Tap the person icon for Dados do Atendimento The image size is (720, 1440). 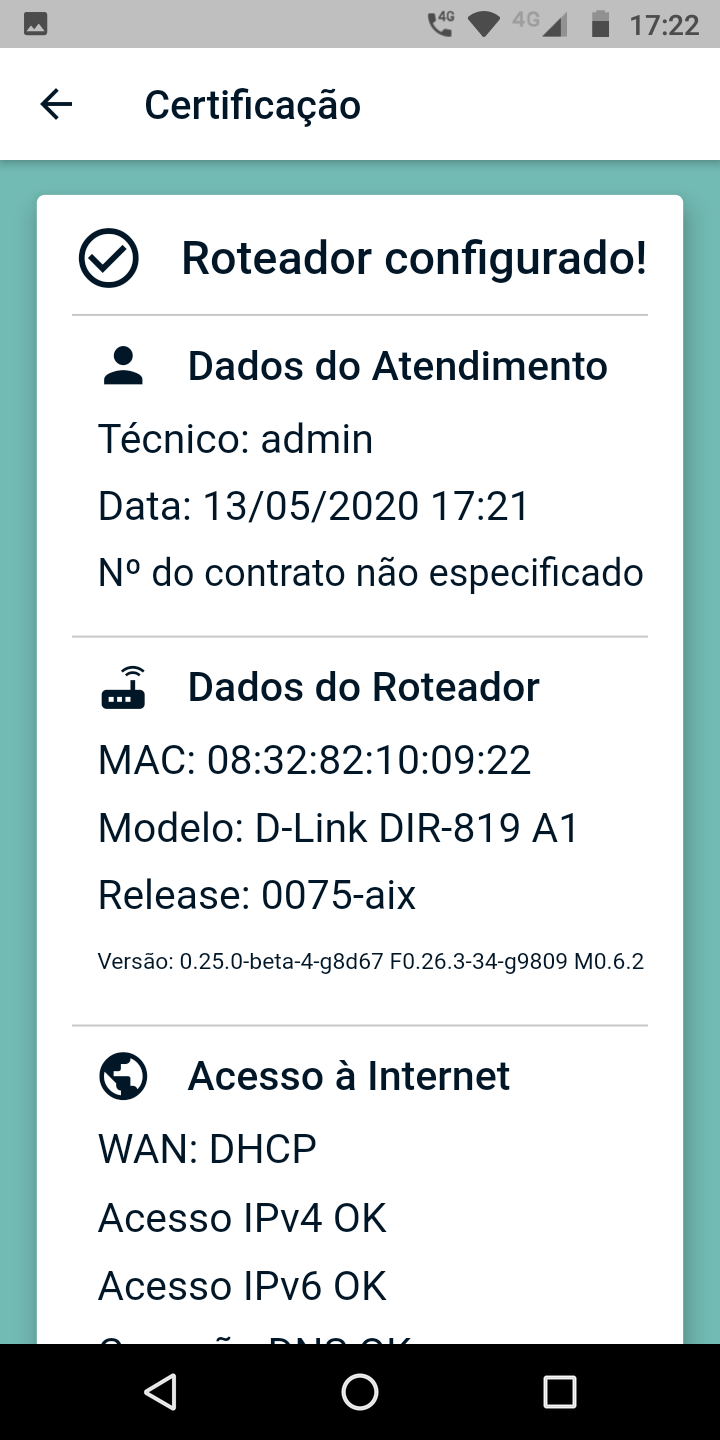(122, 365)
